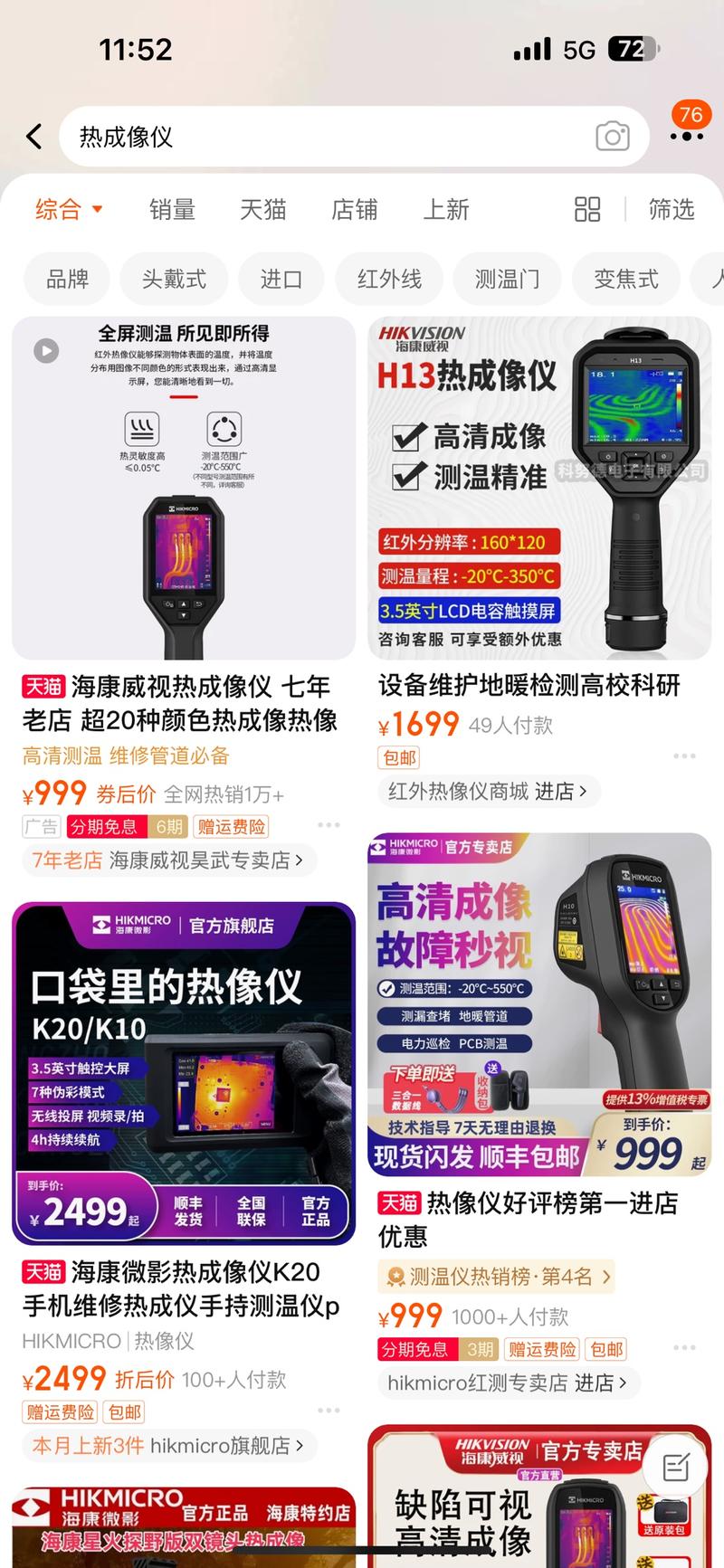Enable the 进口 filter
724x1568 pixels.
[x=281, y=279]
